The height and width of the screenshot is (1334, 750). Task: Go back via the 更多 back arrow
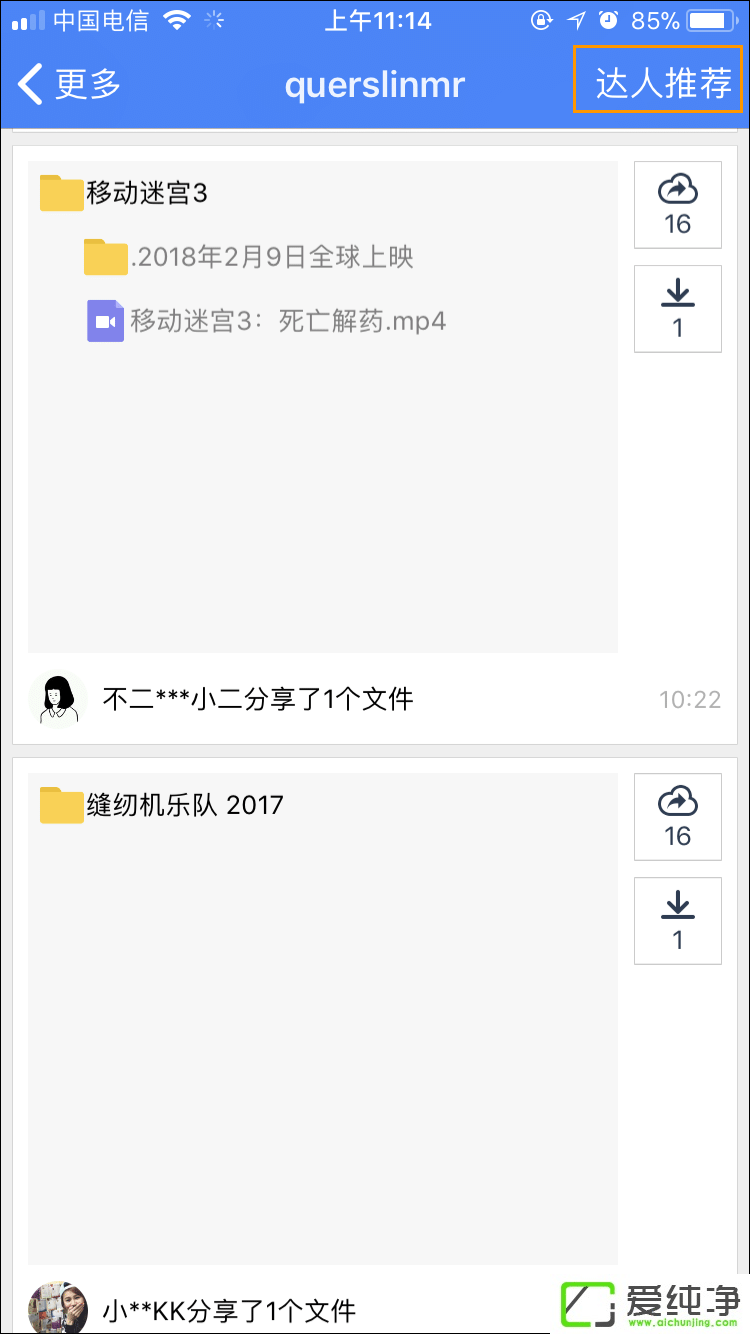pos(66,83)
